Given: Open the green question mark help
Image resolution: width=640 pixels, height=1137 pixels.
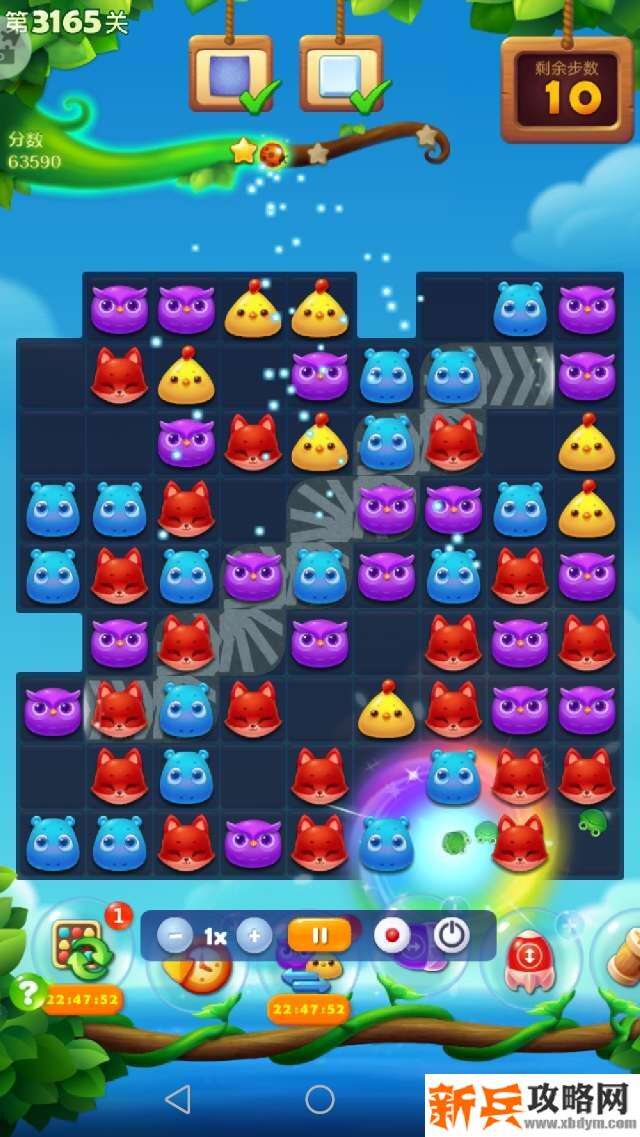Looking at the screenshot, I should 27,993.
